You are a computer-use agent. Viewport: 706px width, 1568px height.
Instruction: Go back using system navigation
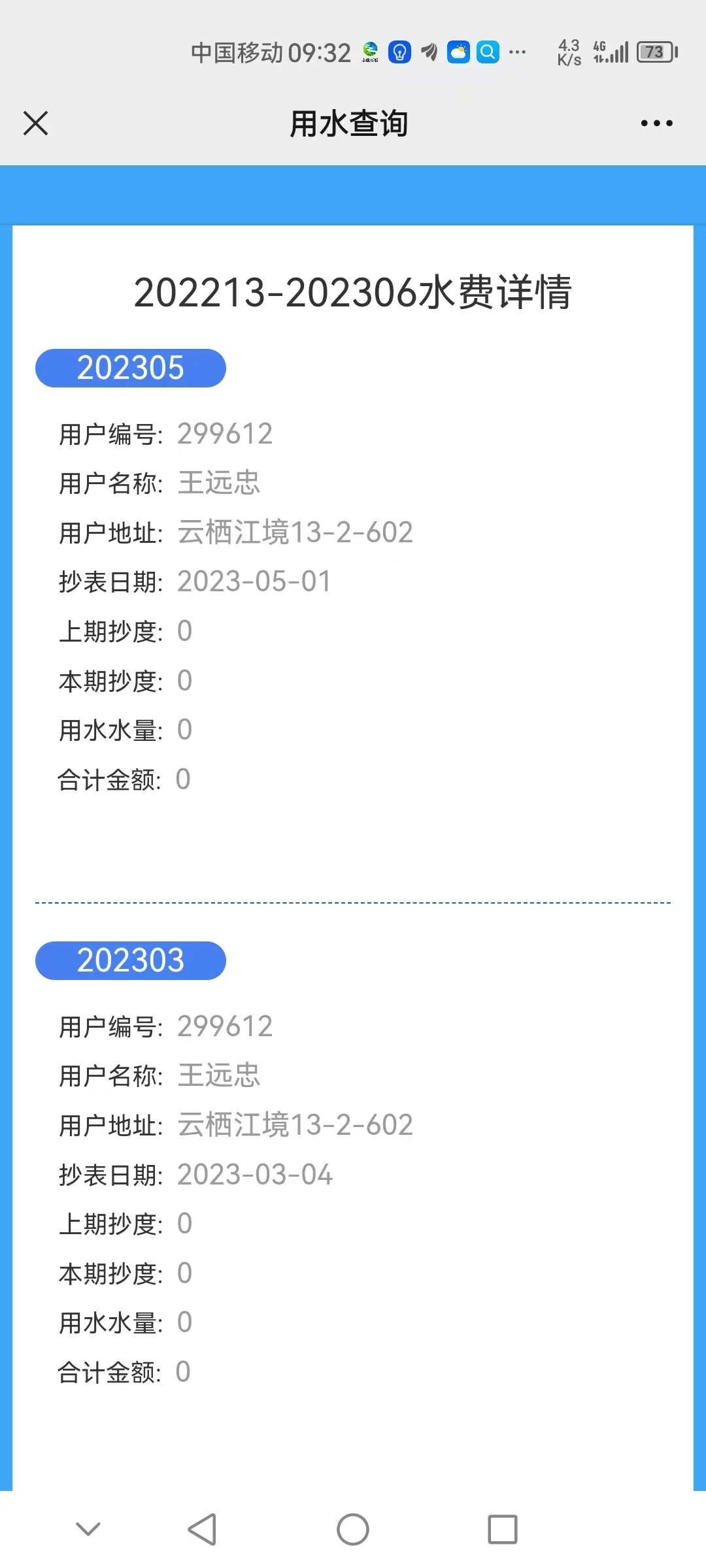(x=202, y=1529)
